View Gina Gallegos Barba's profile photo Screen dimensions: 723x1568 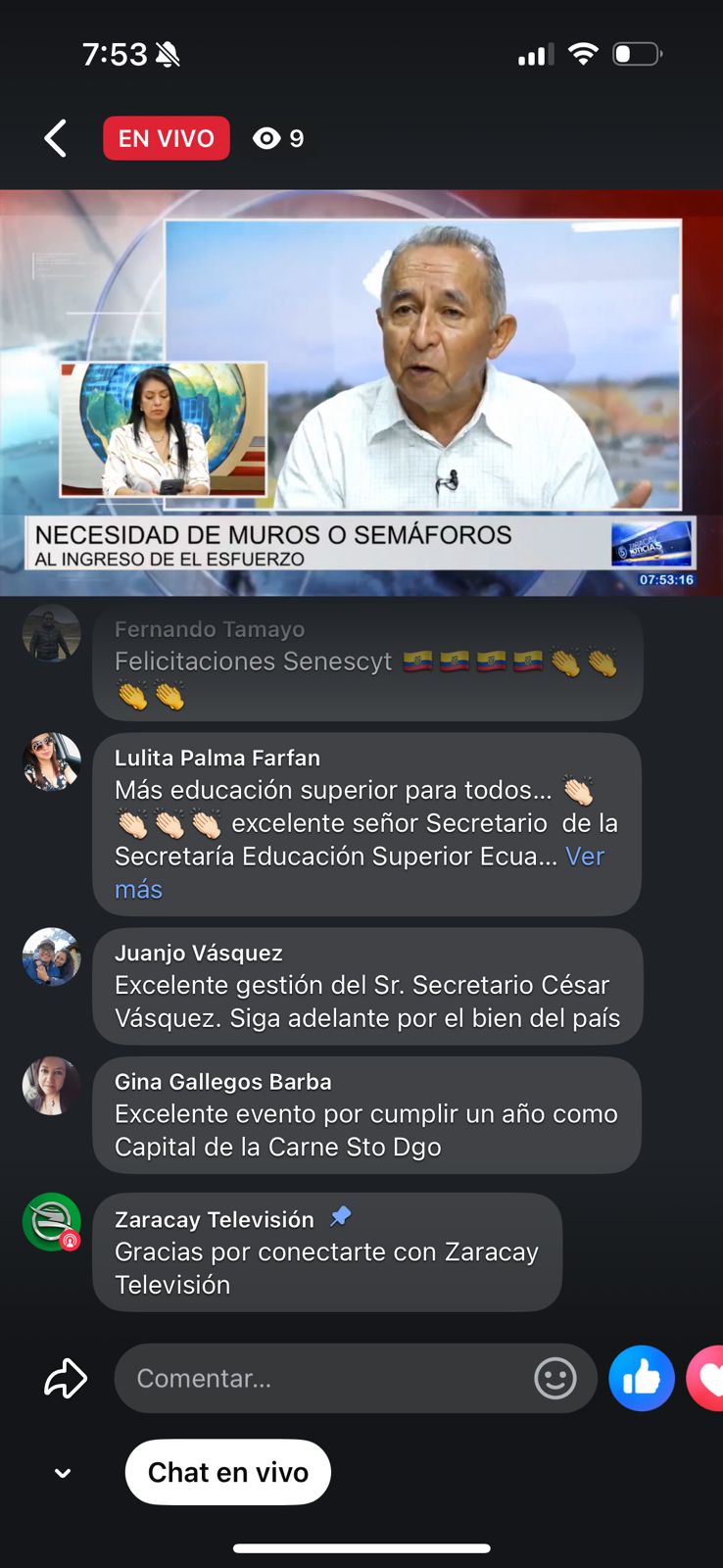(x=51, y=1085)
